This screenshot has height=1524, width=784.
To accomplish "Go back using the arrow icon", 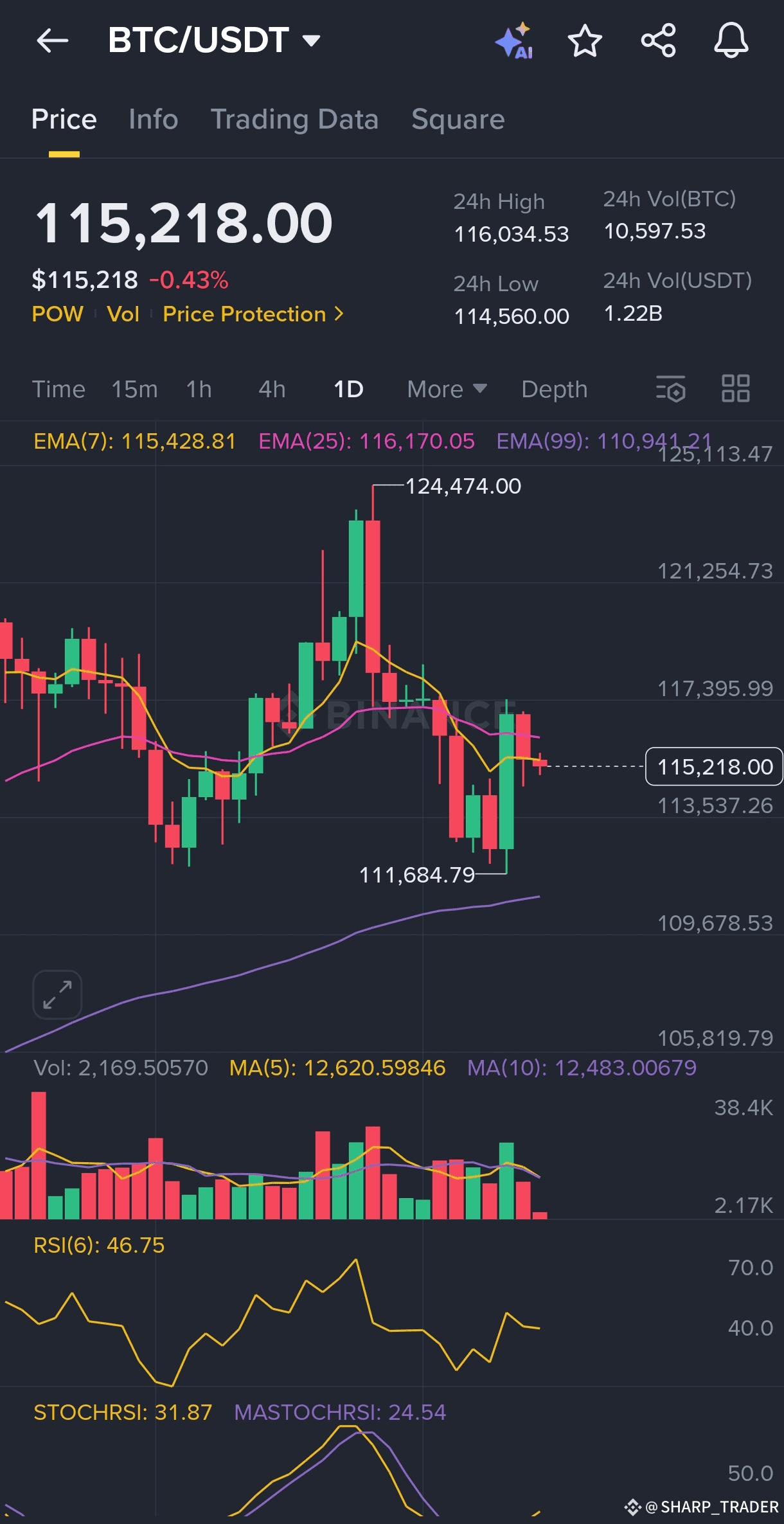I will click(x=53, y=40).
